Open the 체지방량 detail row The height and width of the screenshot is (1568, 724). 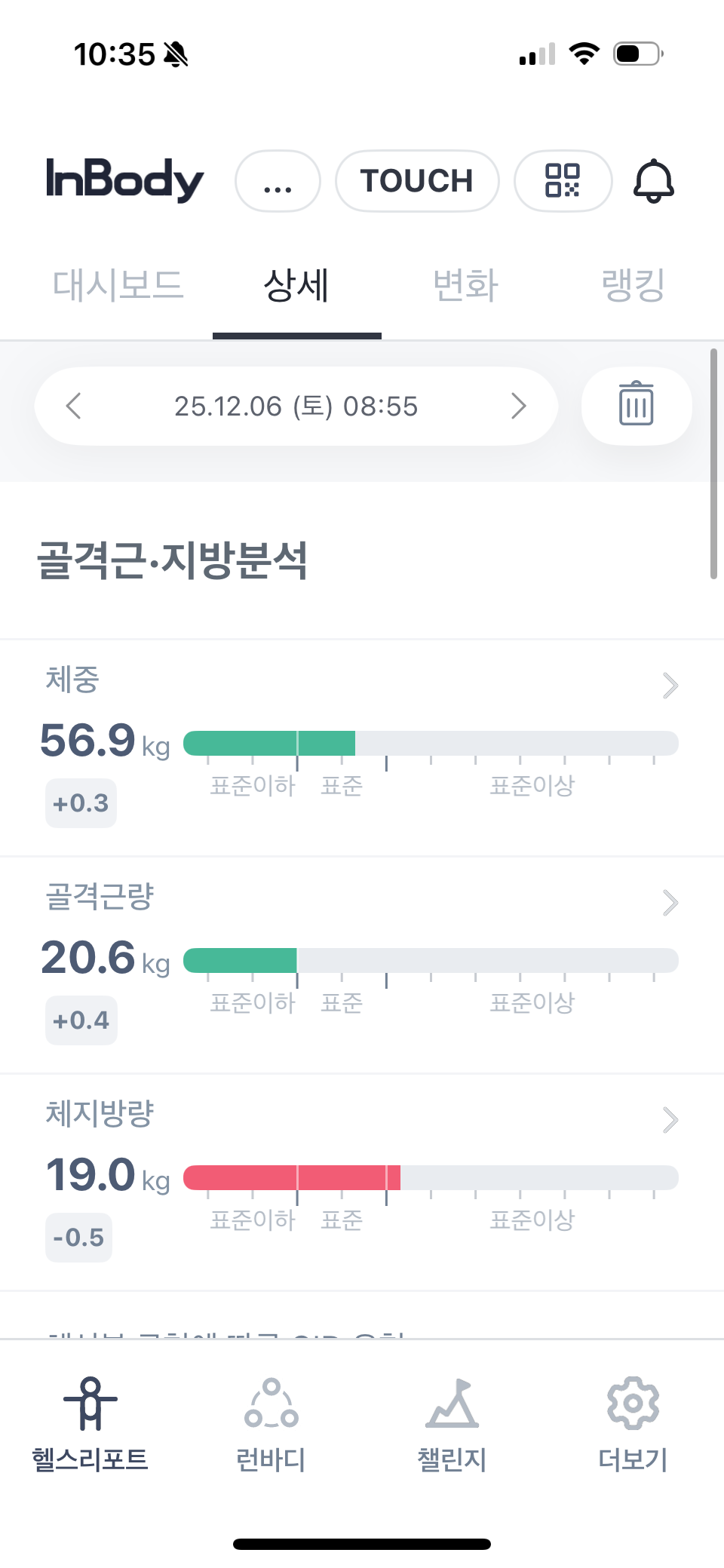[x=362, y=1182]
